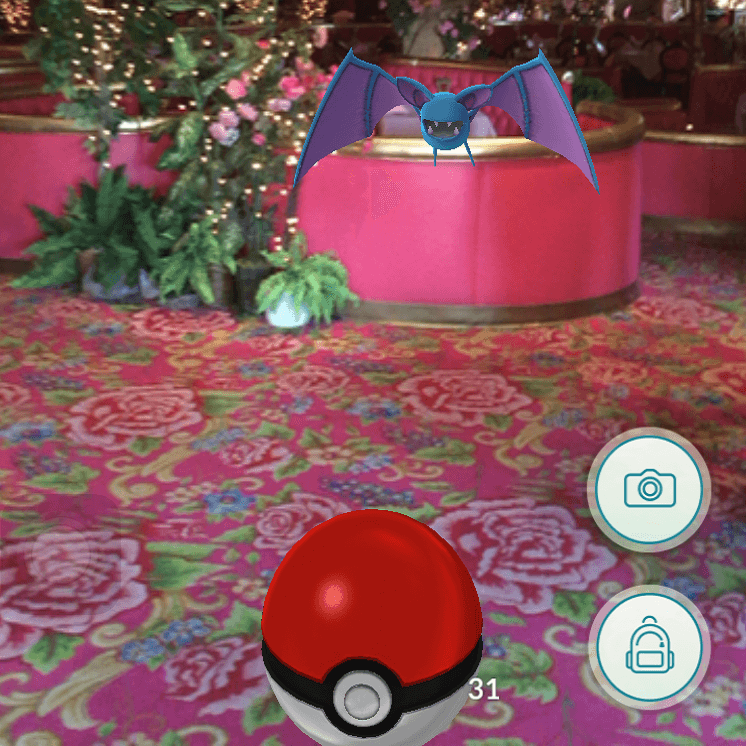Open the camera to photograph Zubat
This screenshot has width=746, height=746.
click(x=650, y=489)
